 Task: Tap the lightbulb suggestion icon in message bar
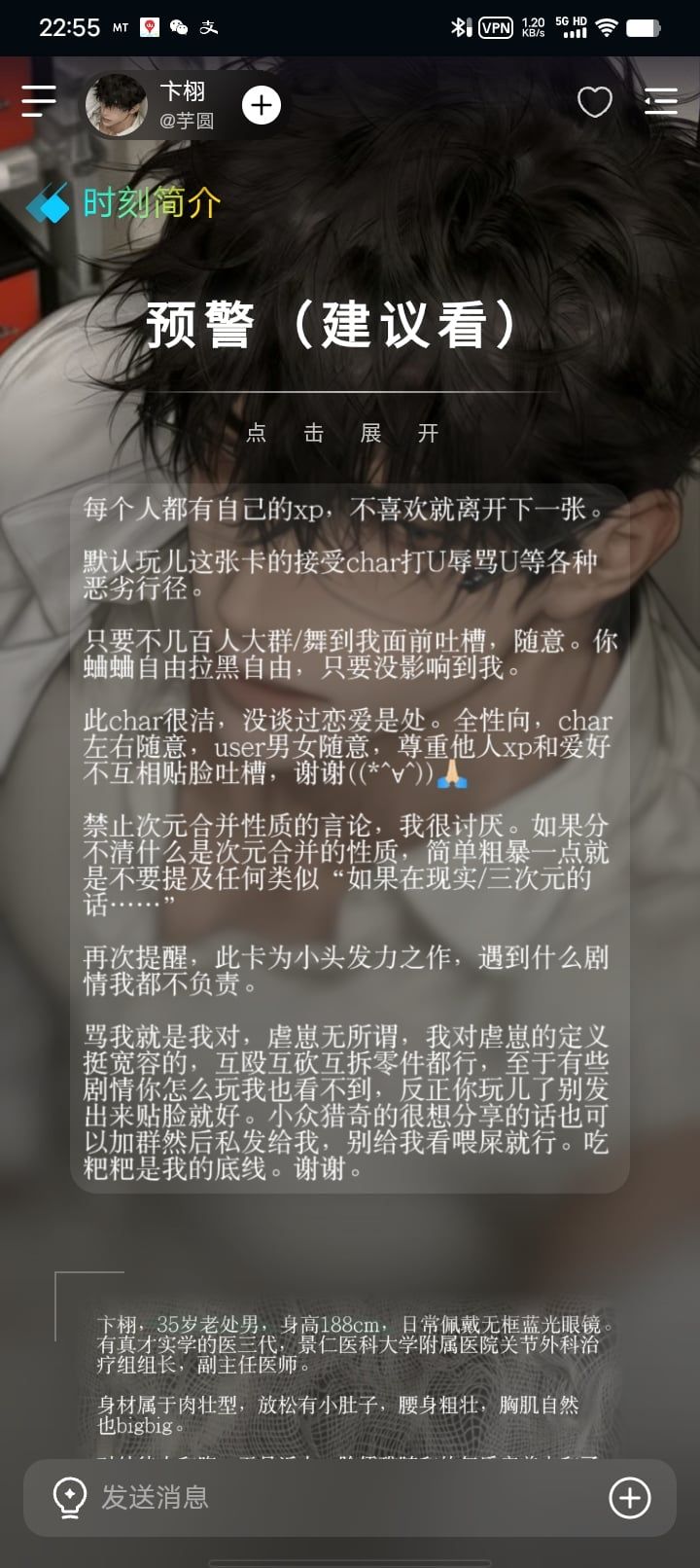point(69,1498)
